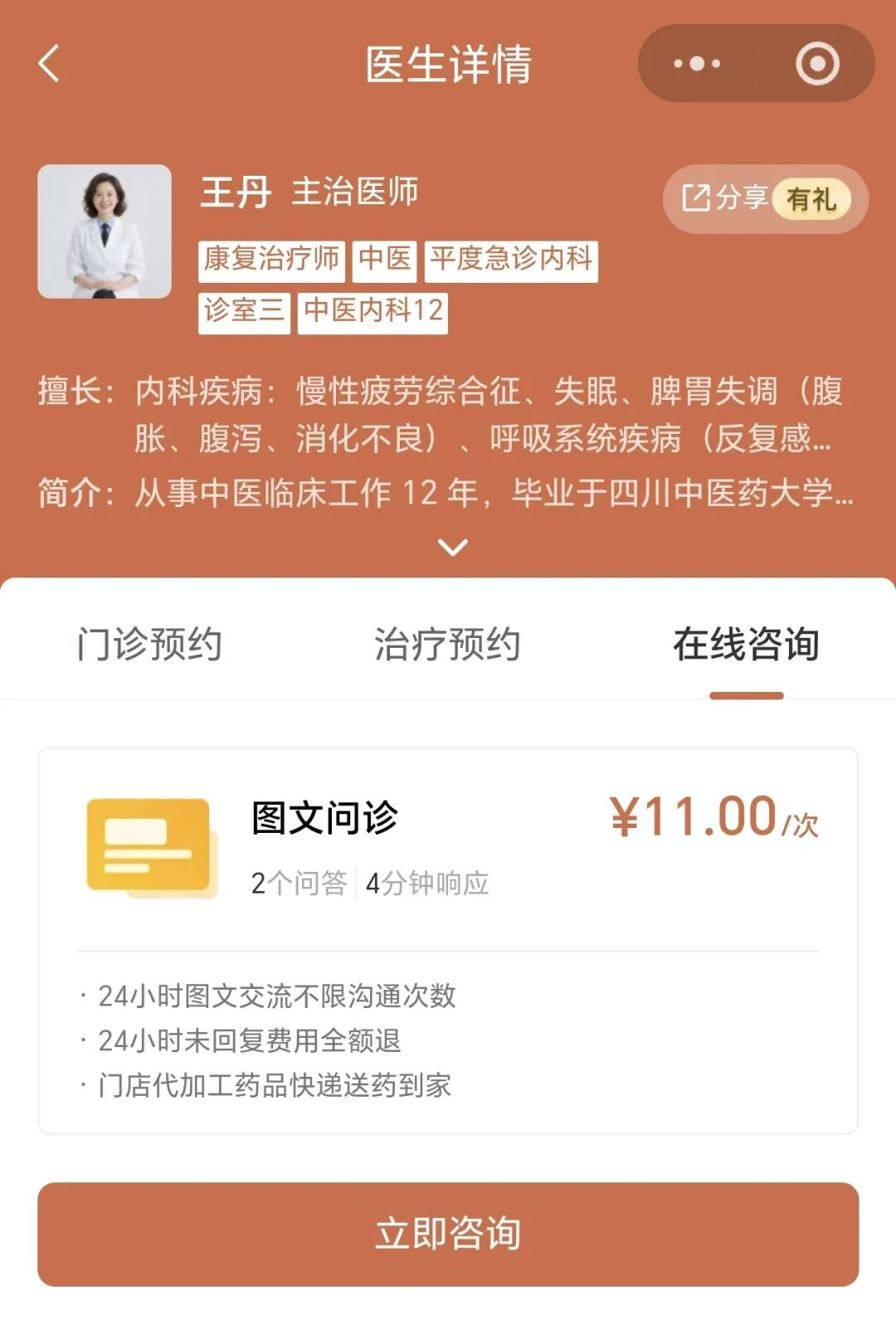Start a consultation with 立即咨询
The image size is (896, 1320).
tap(448, 1234)
